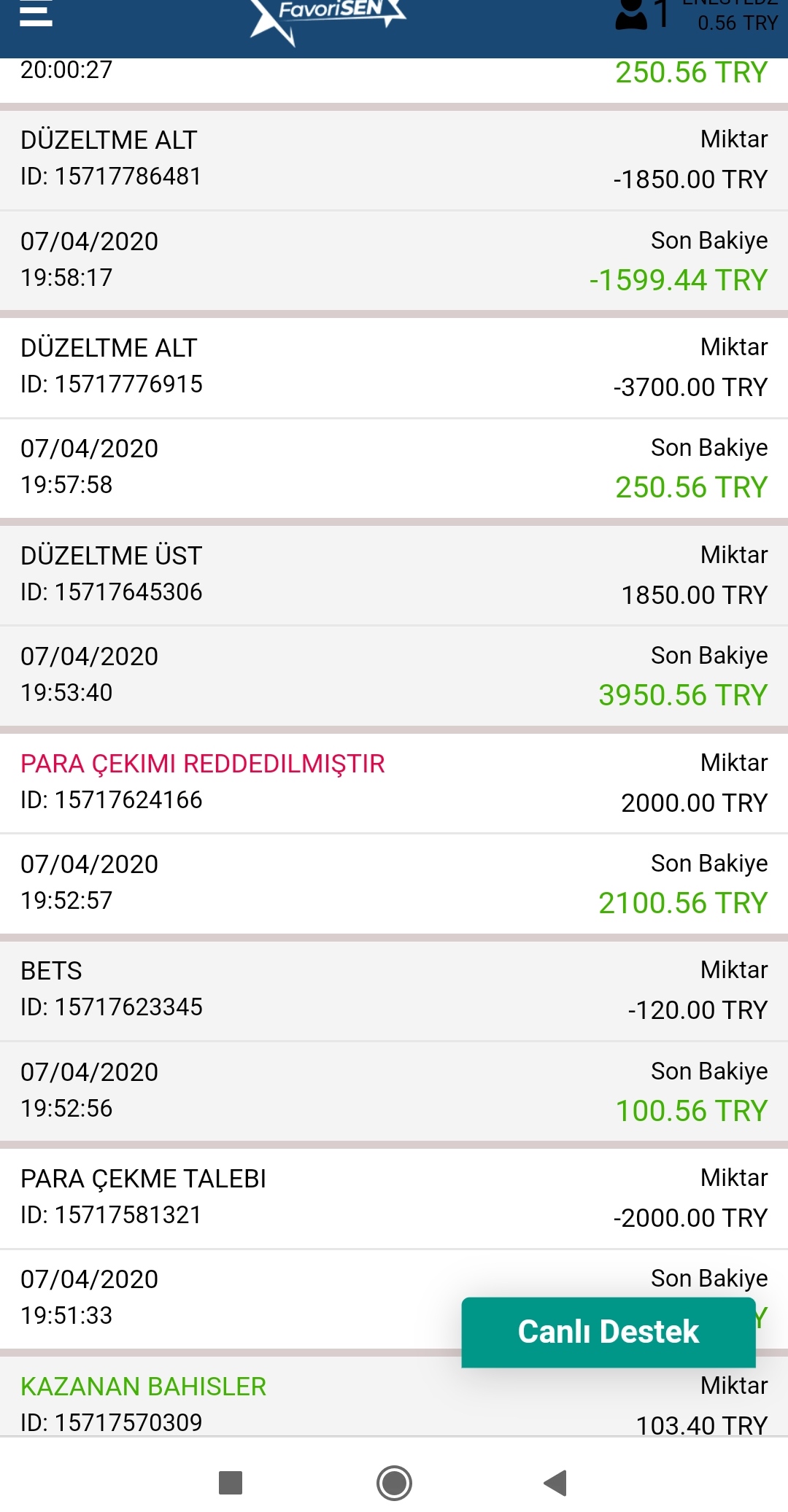Show recent apps
Viewport: 788px width, 1512px height.
coord(231,1483)
